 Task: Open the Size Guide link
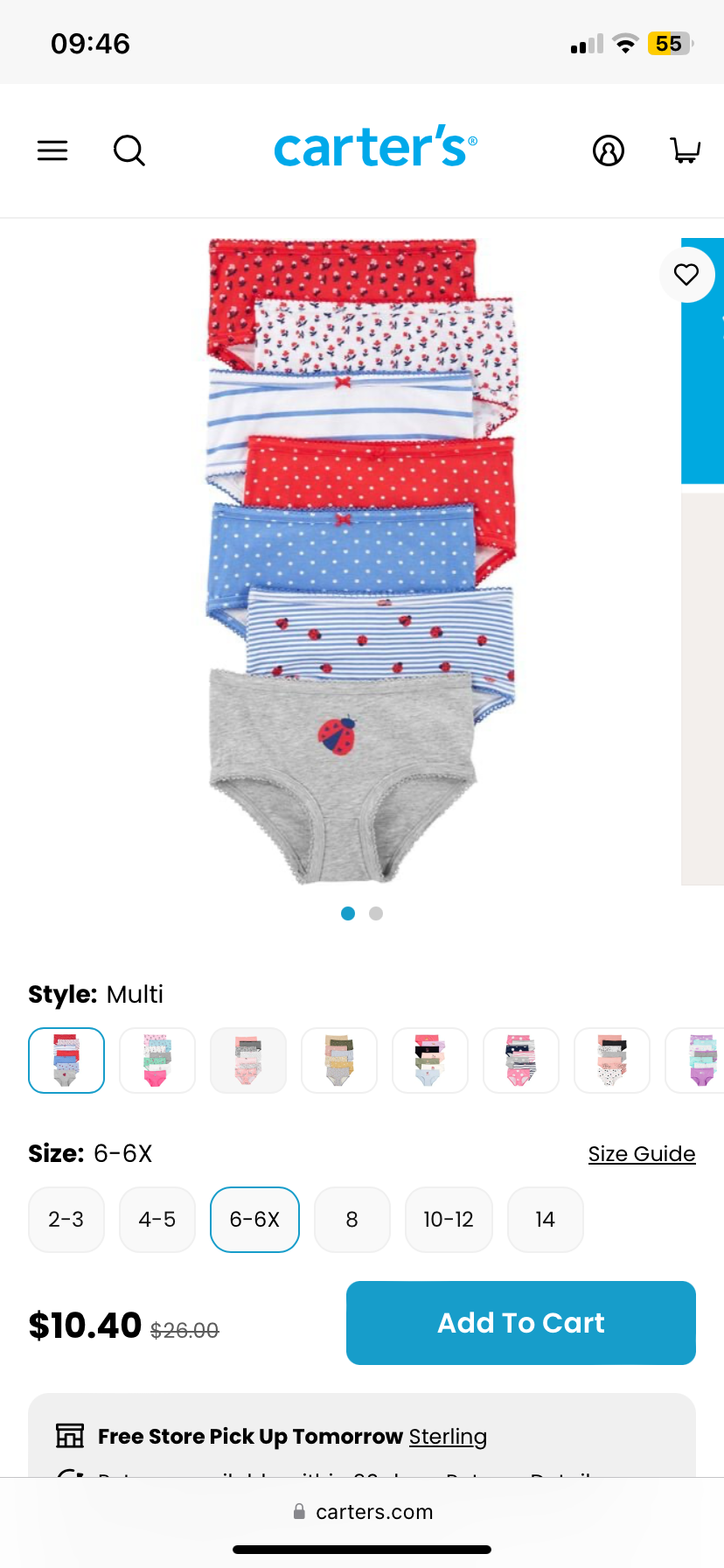641,1153
